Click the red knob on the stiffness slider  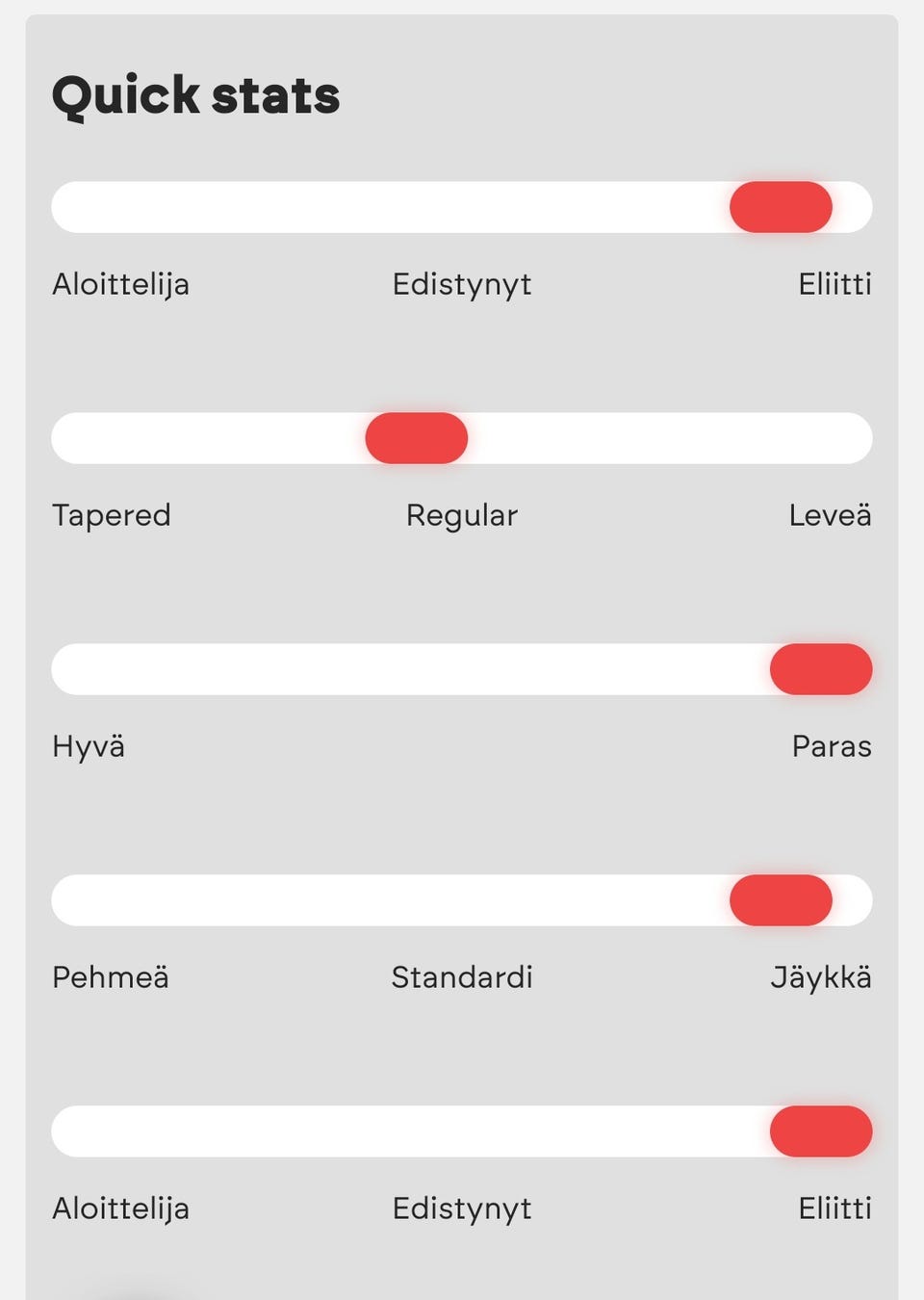tap(782, 900)
